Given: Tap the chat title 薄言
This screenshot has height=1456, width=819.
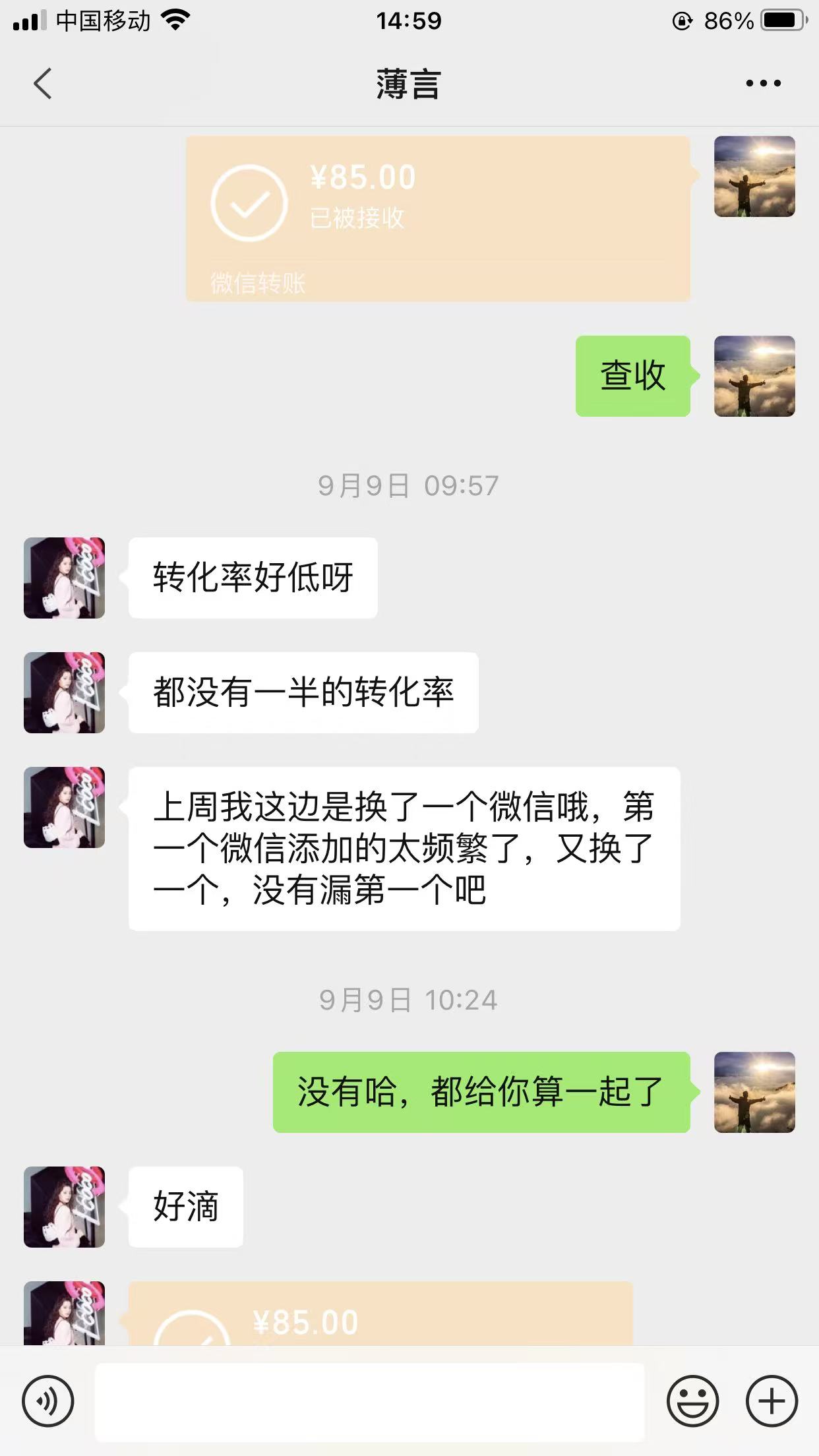Looking at the screenshot, I should click(408, 86).
